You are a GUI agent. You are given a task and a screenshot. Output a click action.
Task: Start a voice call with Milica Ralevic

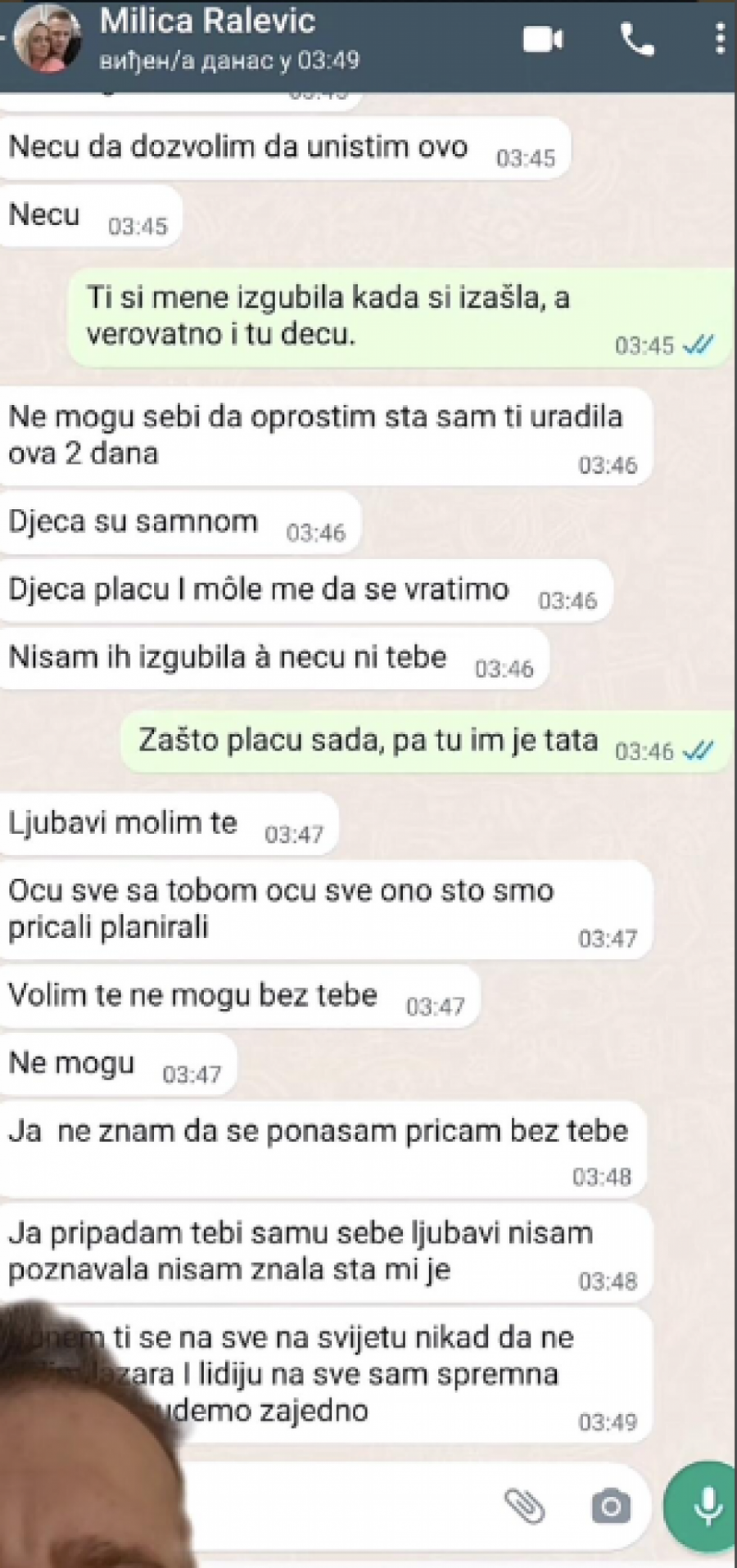pos(637,39)
